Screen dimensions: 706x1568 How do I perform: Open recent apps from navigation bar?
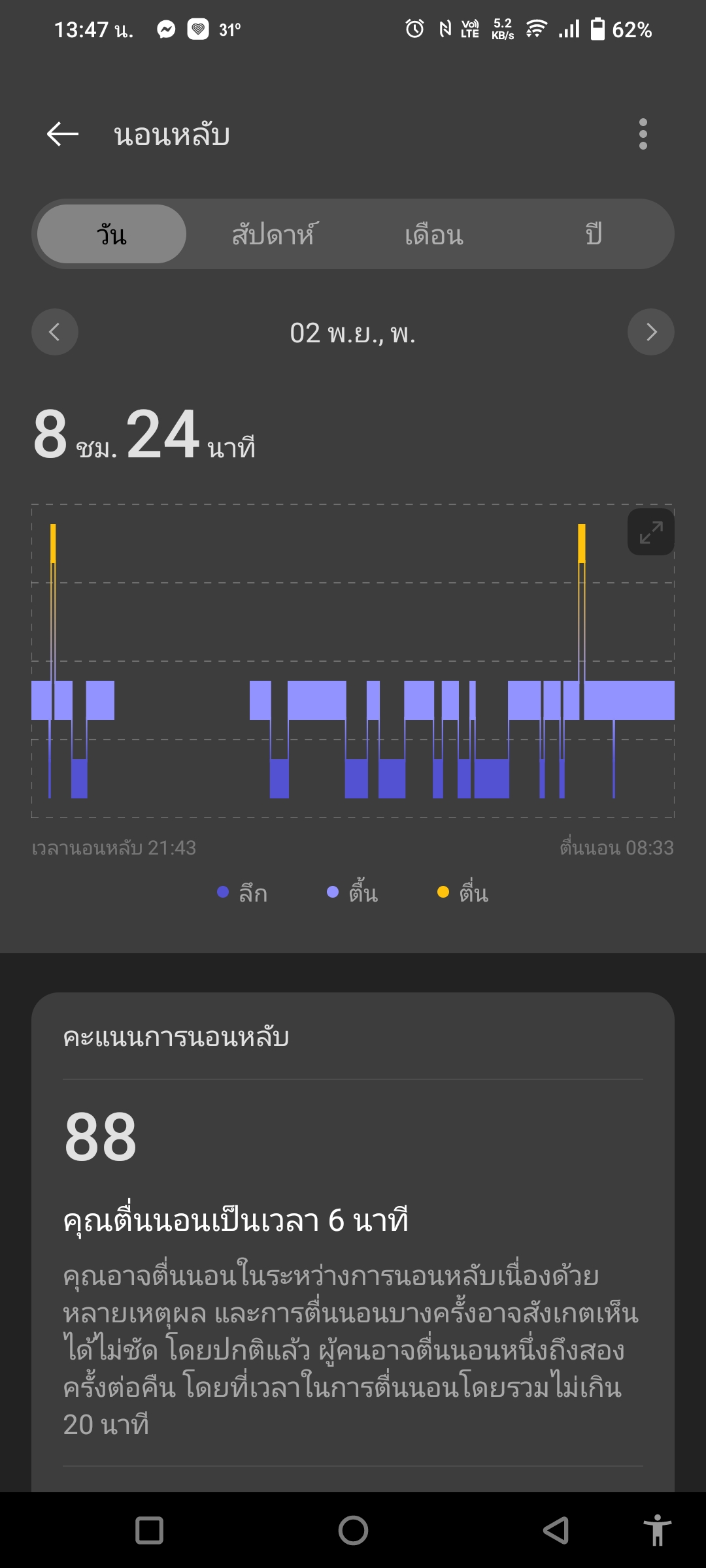click(149, 1530)
